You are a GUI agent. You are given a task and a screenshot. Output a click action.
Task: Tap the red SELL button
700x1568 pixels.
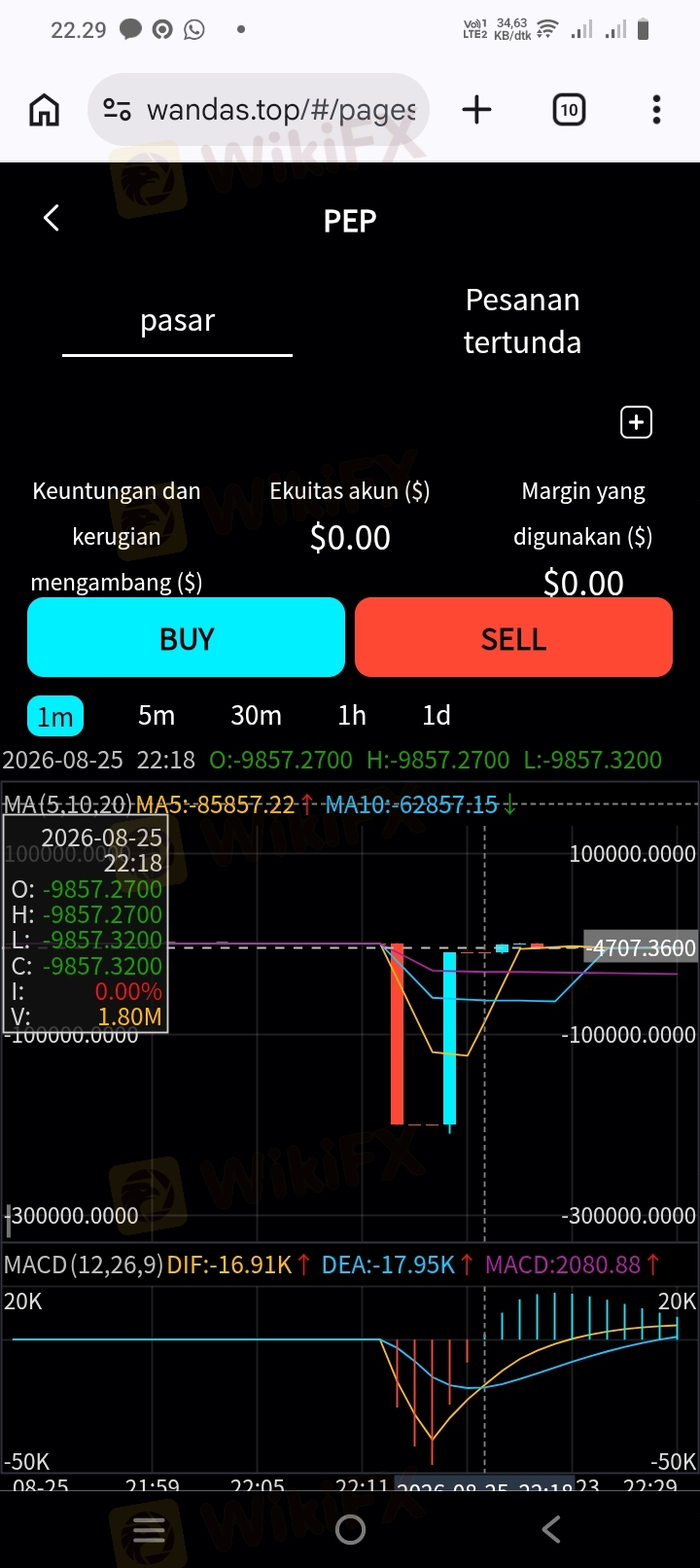513,637
